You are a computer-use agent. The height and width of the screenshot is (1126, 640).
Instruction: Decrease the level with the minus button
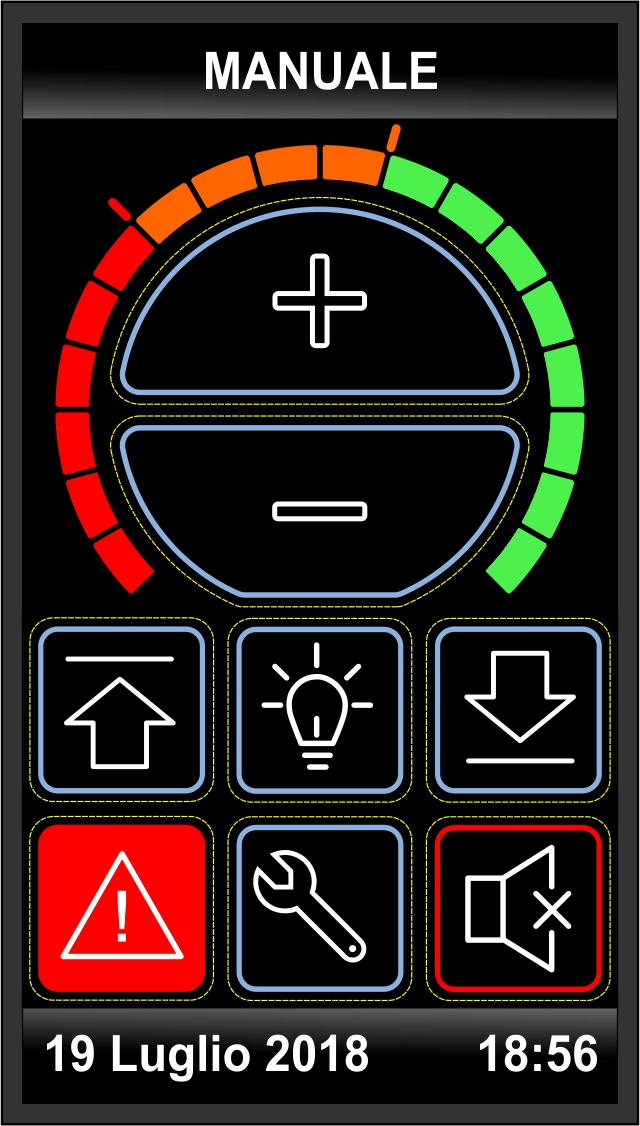pyautogui.click(x=320, y=511)
